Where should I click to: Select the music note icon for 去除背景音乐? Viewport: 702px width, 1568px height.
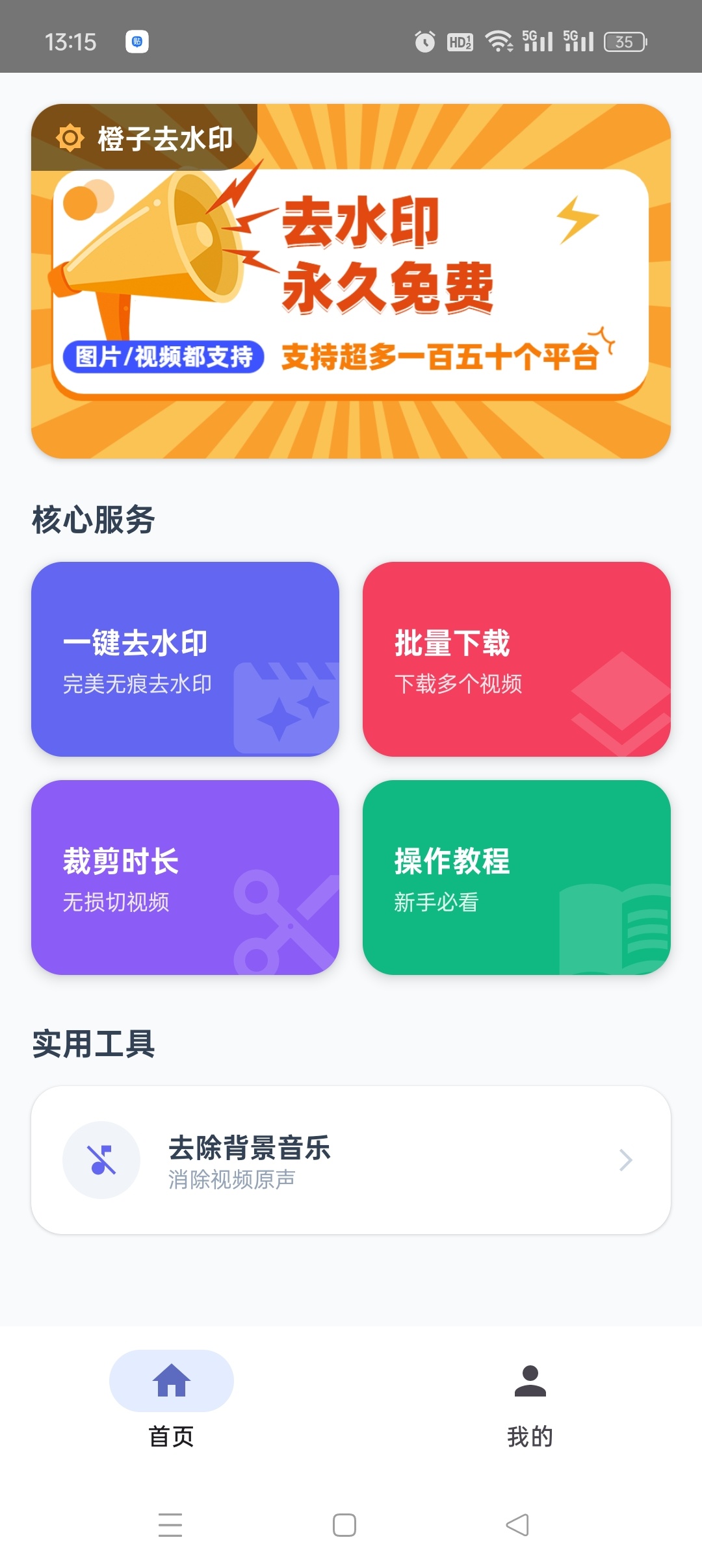coord(101,1160)
